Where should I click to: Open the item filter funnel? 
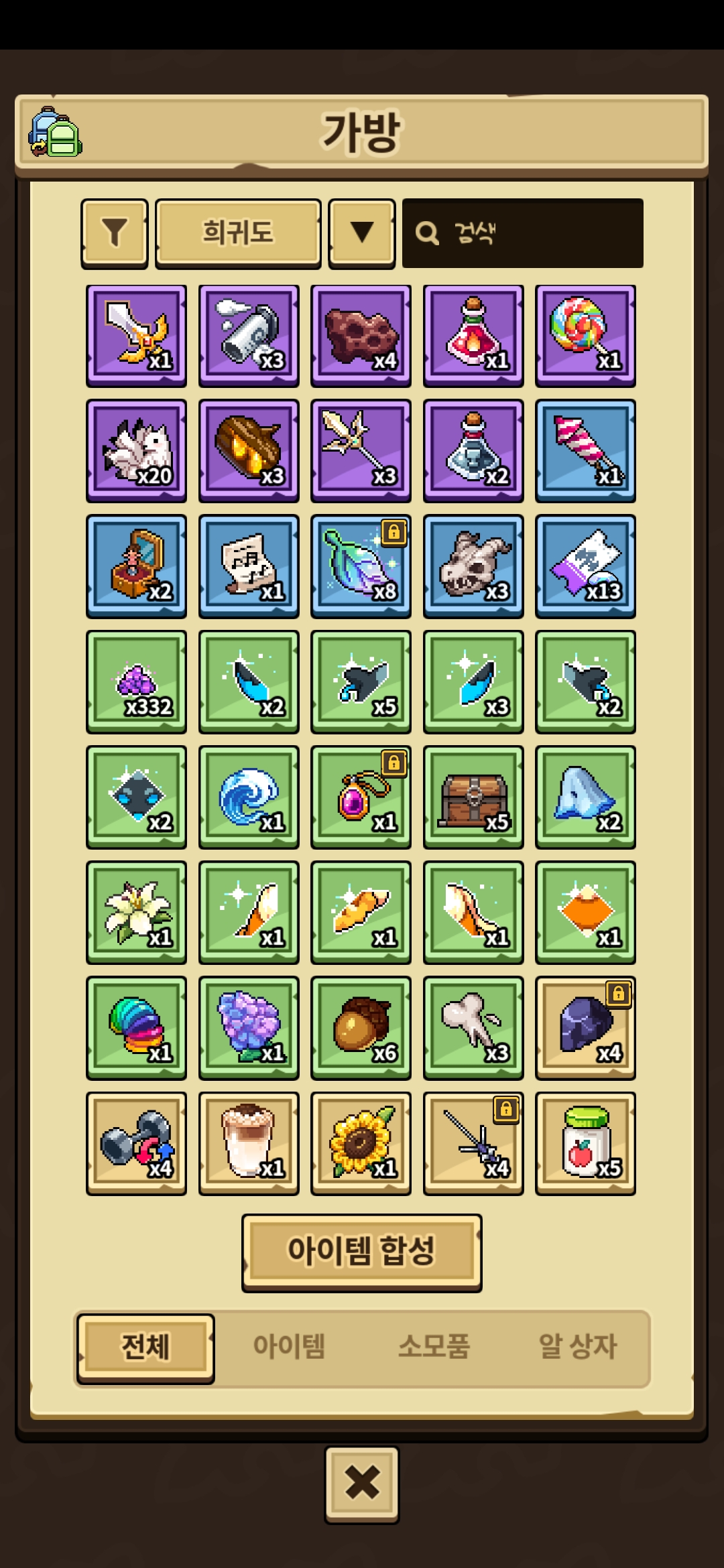115,233
